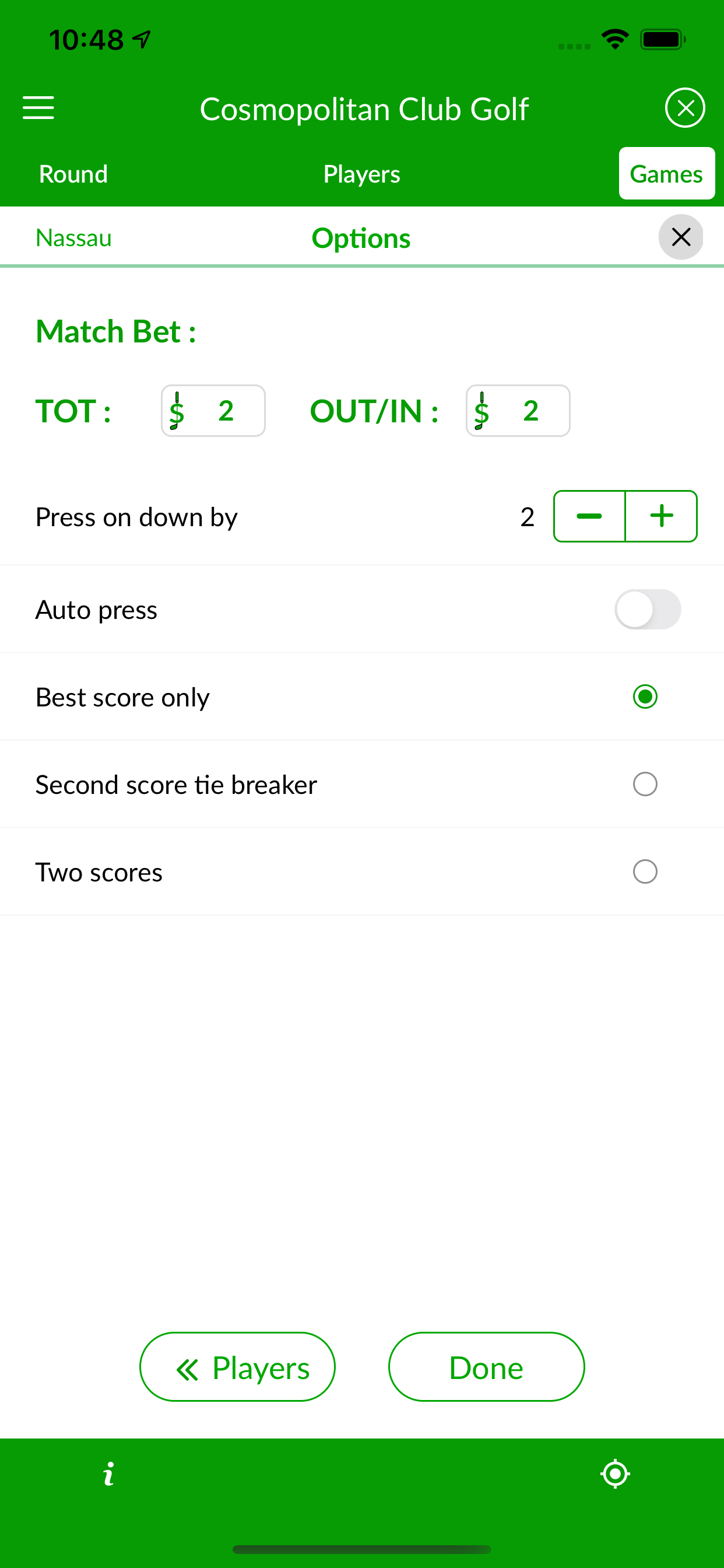Go back to Players via the Players button
724x1568 pixels.
click(237, 1366)
